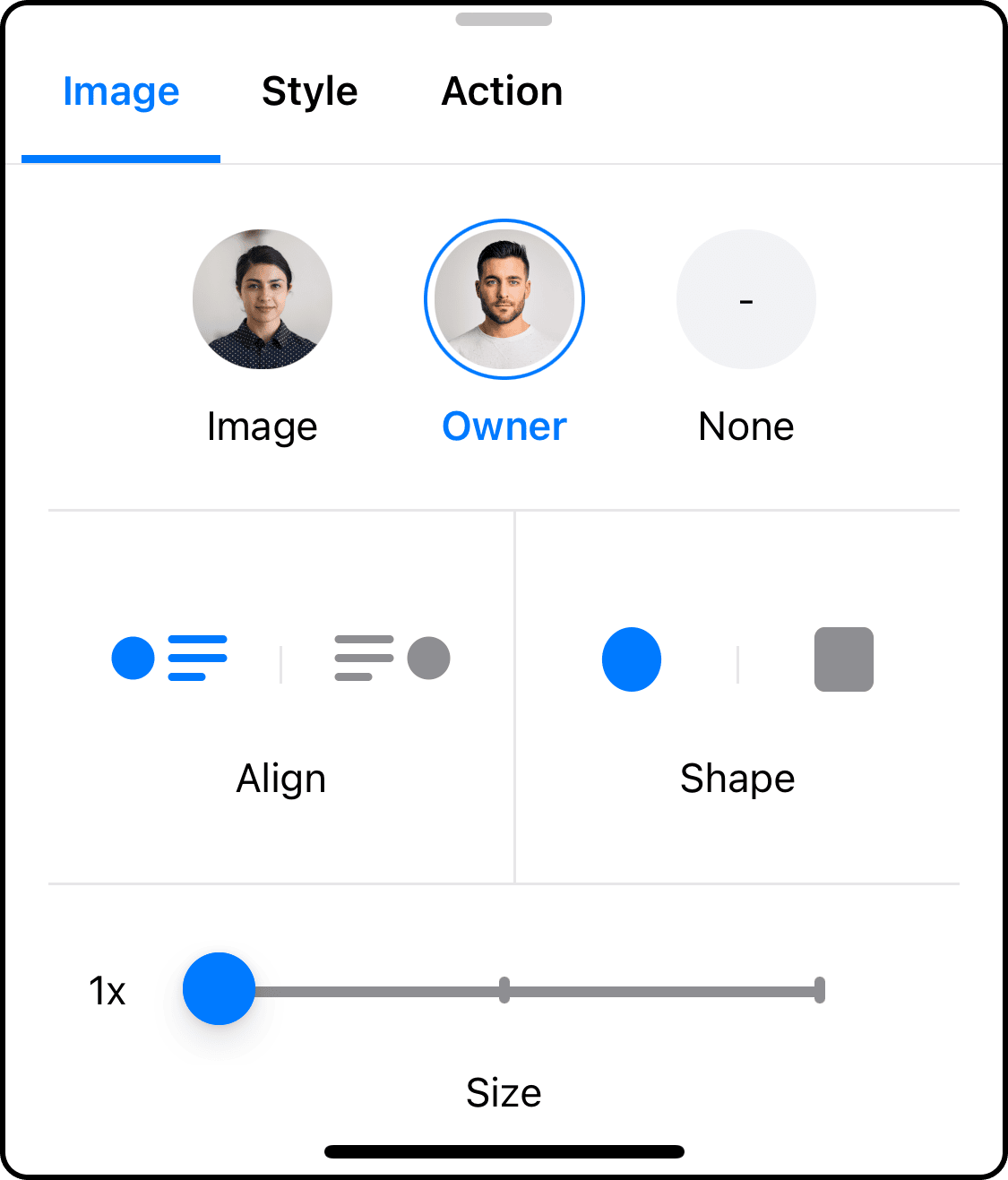This screenshot has height=1180, width=1008.
Task: Choose None for image source
Action: [745, 299]
